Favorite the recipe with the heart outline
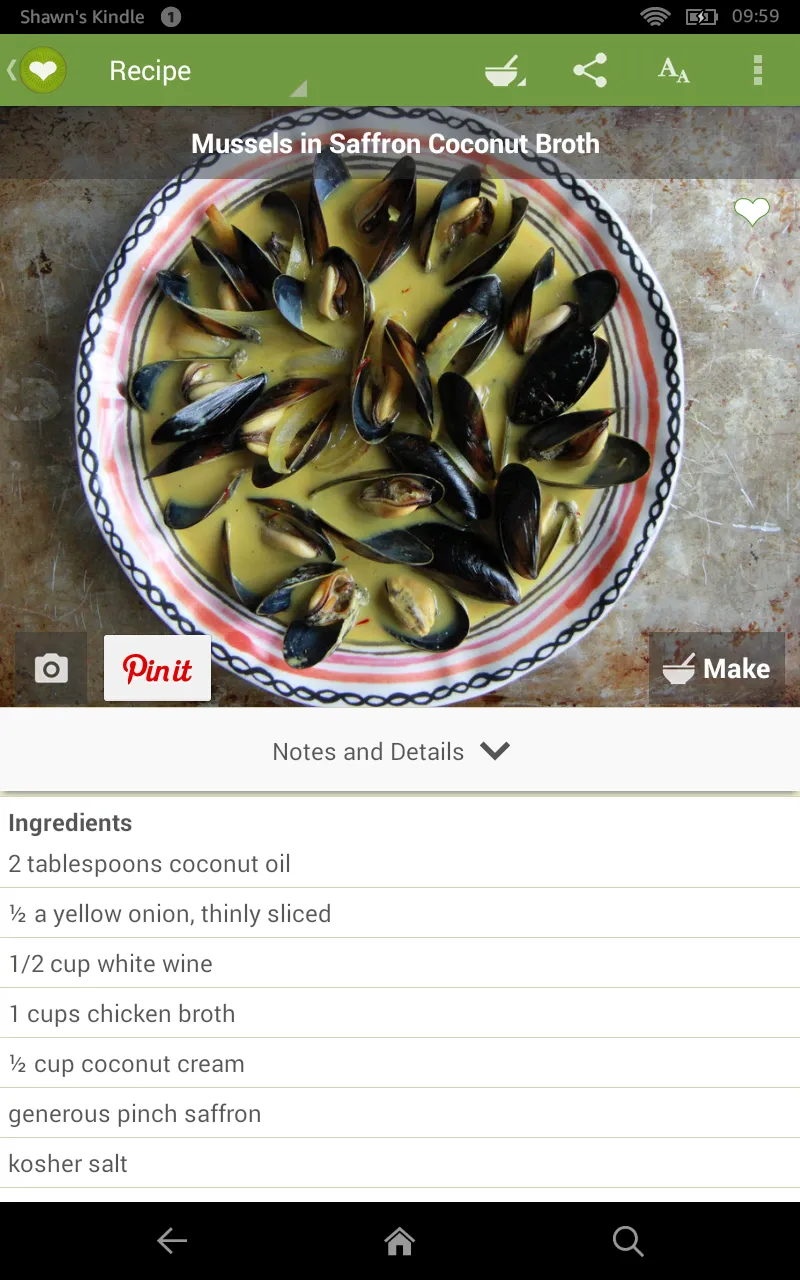 click(751, 211)
